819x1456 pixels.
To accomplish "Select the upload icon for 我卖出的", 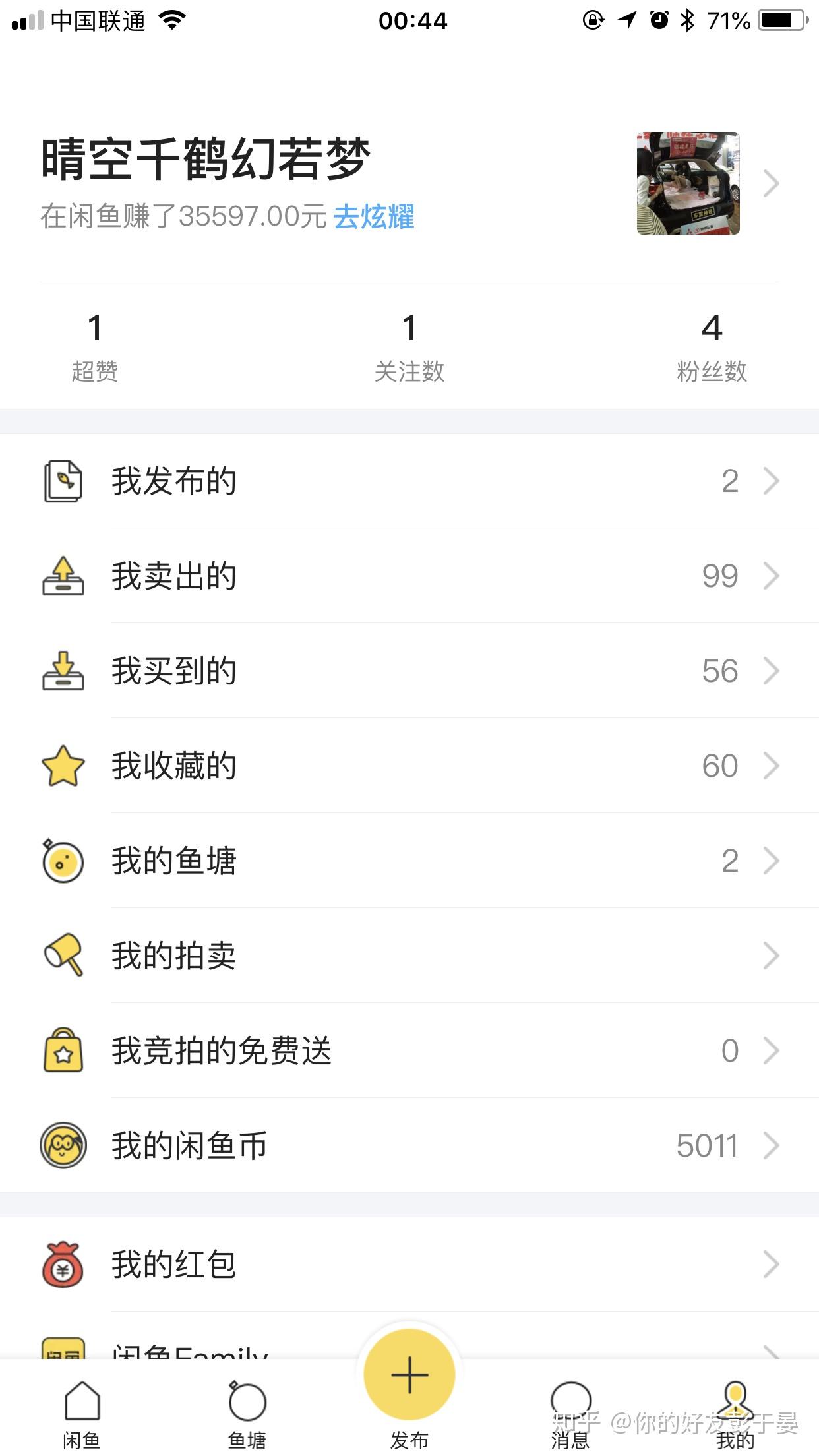I will click(x=63, y=576).
